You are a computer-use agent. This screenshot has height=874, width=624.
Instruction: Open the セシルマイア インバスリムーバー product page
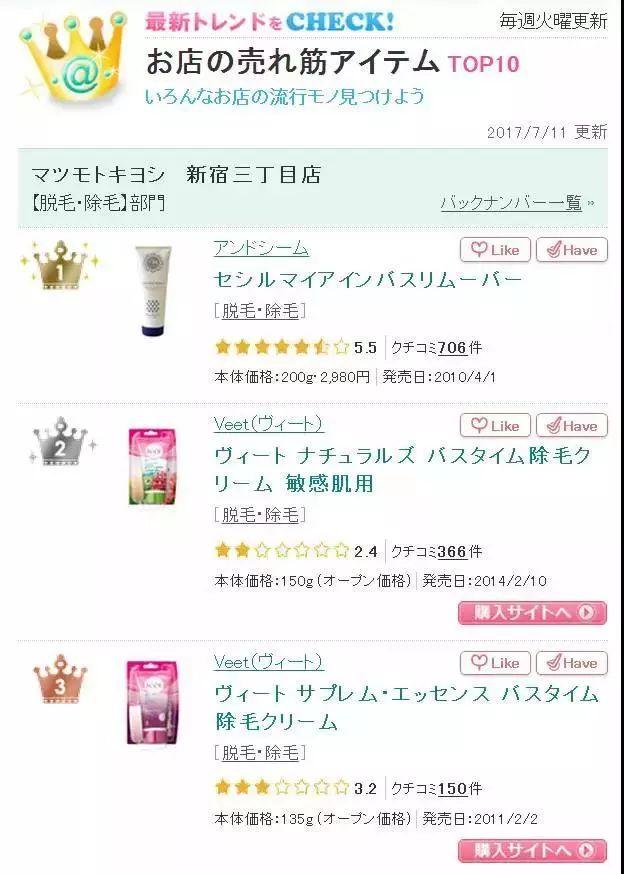(368, 279)
